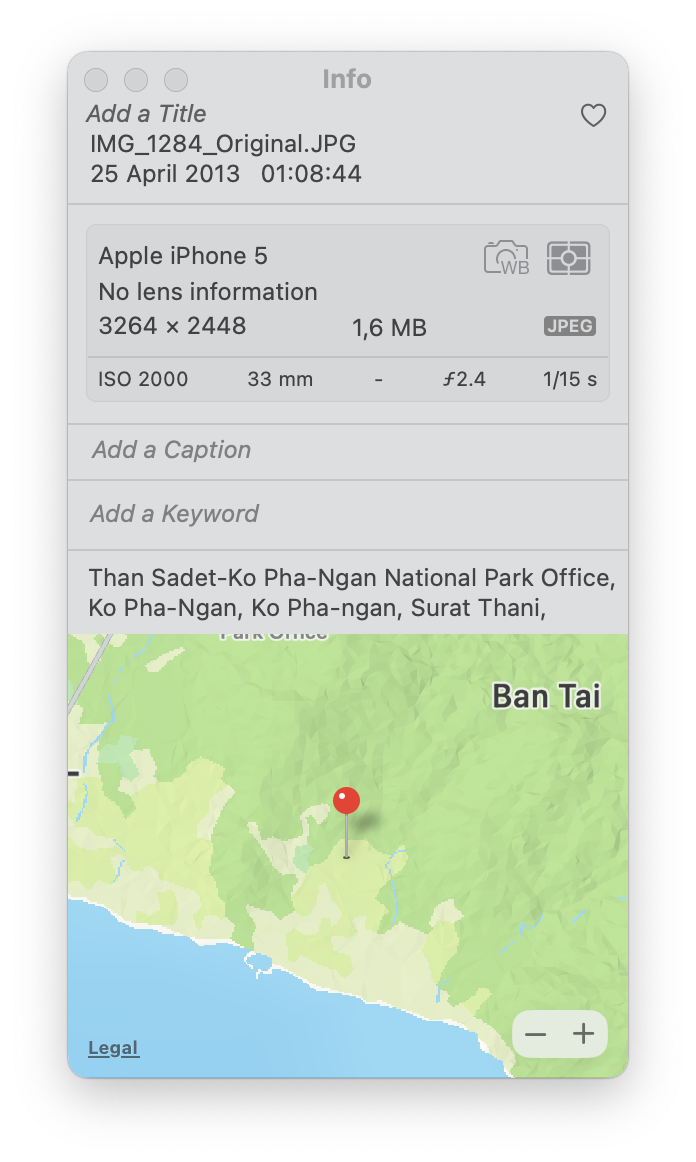The width and height of the screenshot is (696, 1162).
Task: Mark the photo as favorite with the heart
Action: (593, 115)
